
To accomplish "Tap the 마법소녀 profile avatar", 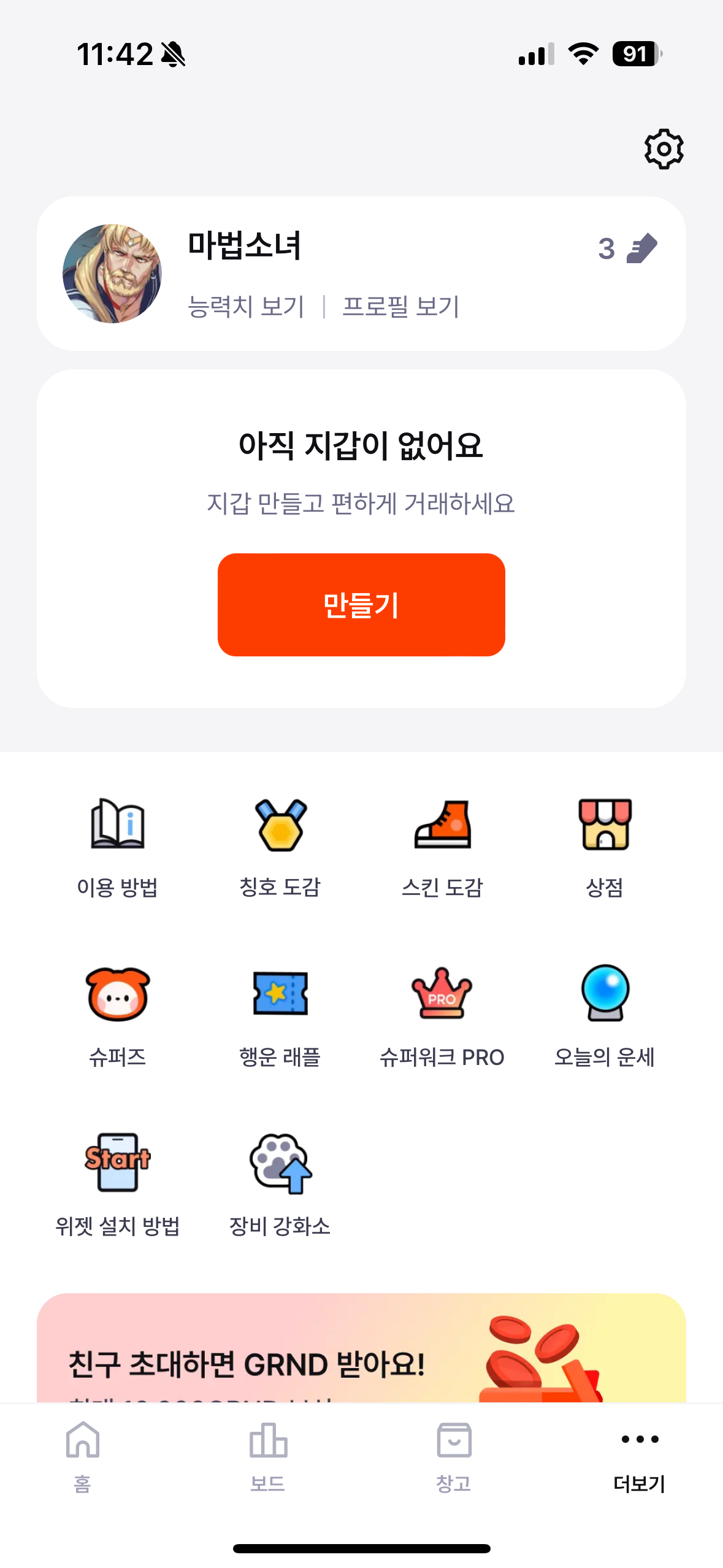I will tap(112, 274).
